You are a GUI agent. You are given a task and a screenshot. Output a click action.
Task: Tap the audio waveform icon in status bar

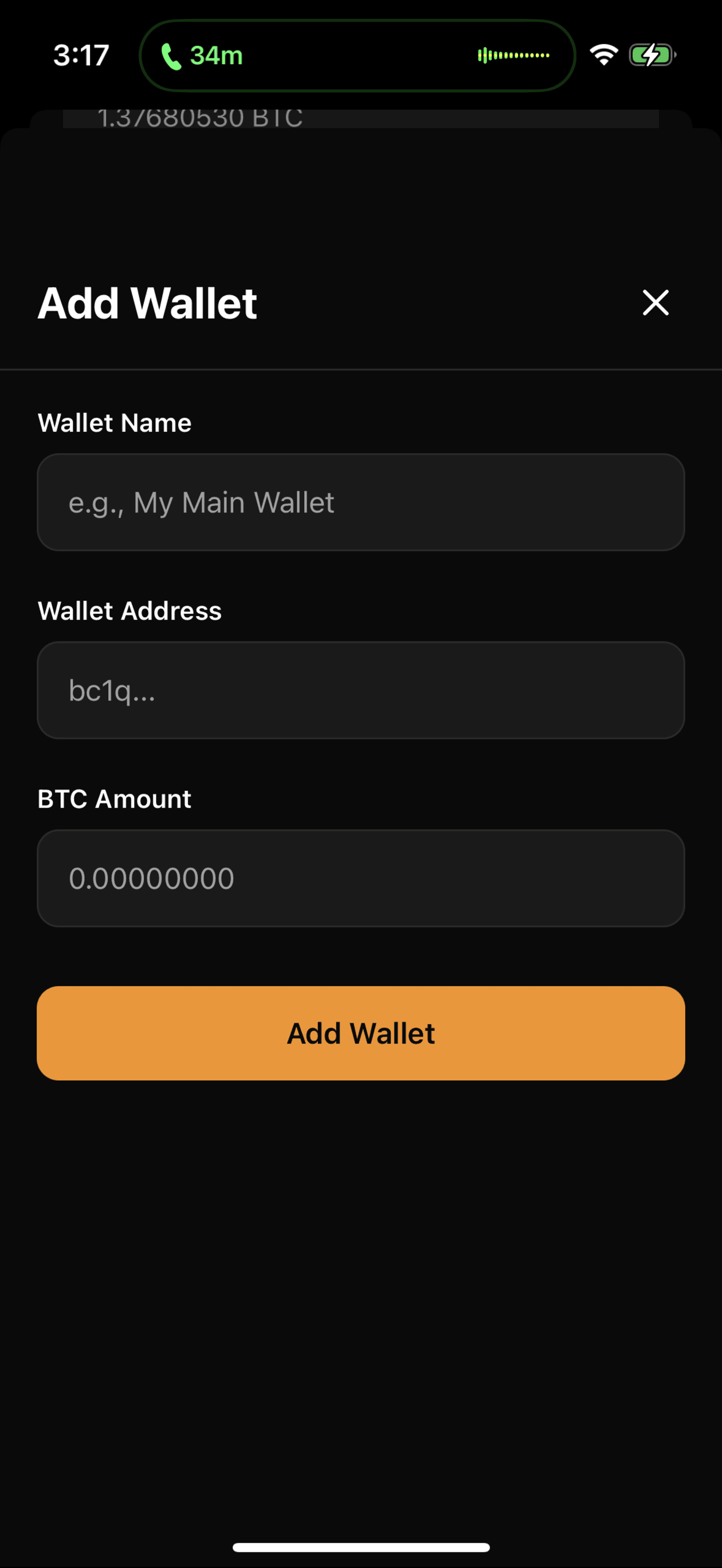pyautogui.click(x=515, y=56)
